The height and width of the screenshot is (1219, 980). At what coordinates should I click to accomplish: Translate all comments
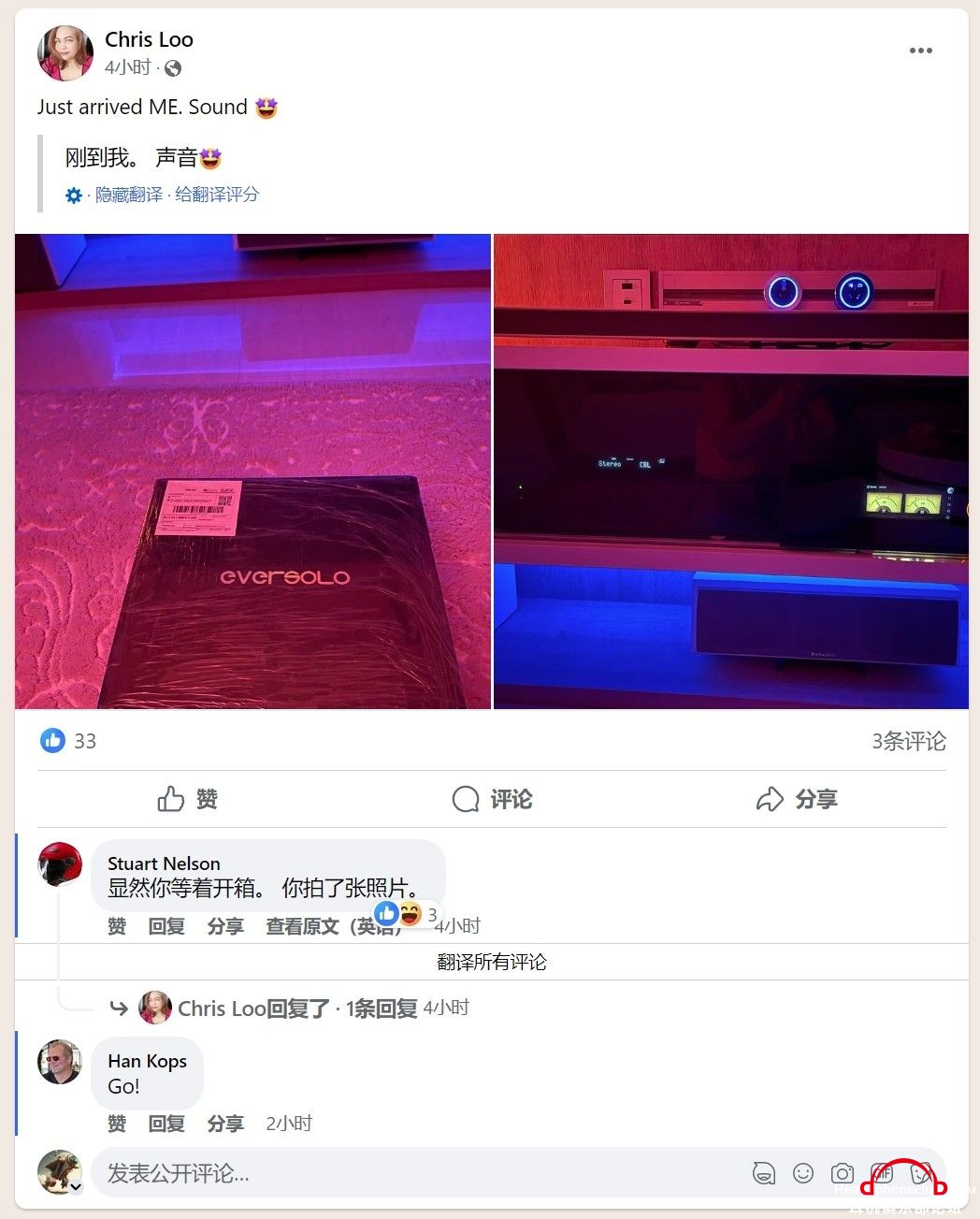click(492, 962)
